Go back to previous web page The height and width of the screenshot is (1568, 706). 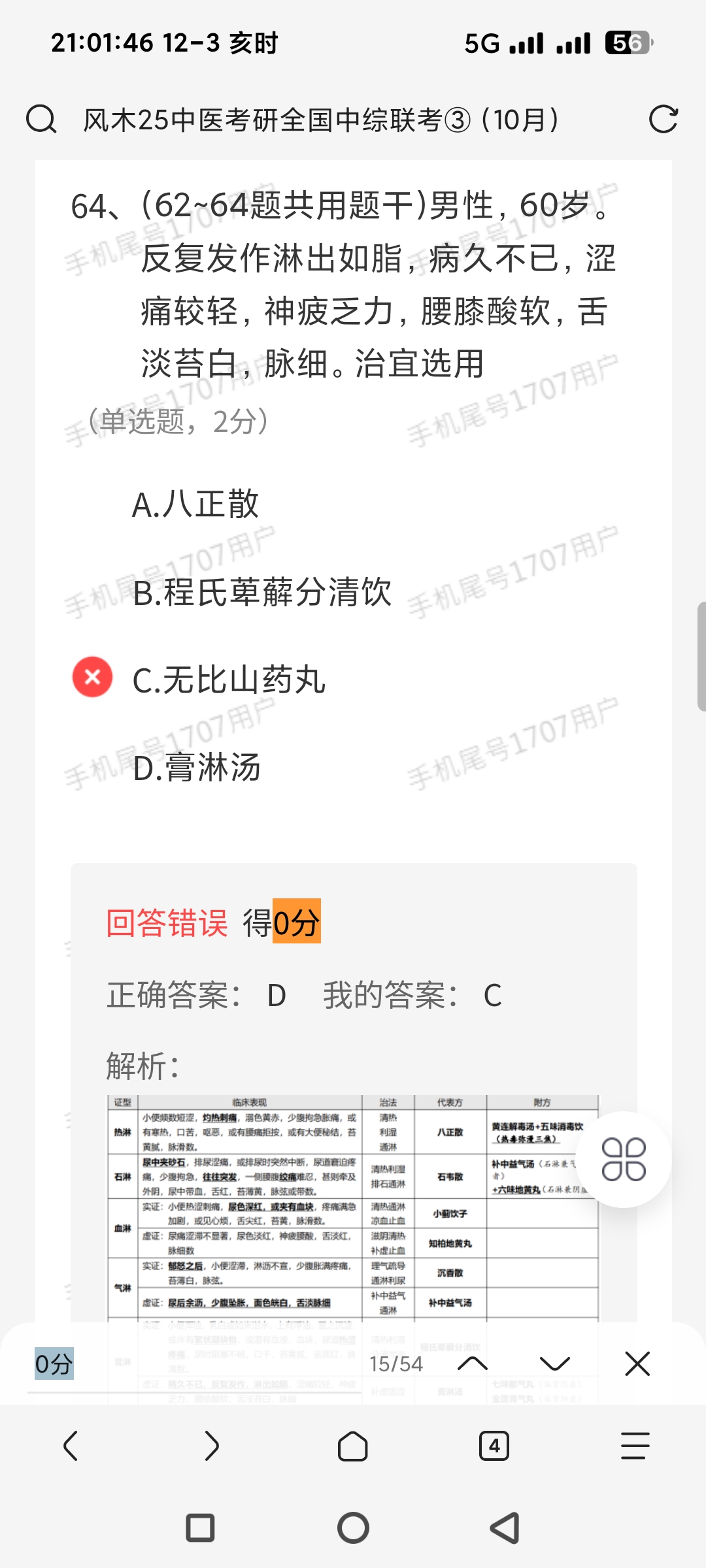coord(71,1446)
